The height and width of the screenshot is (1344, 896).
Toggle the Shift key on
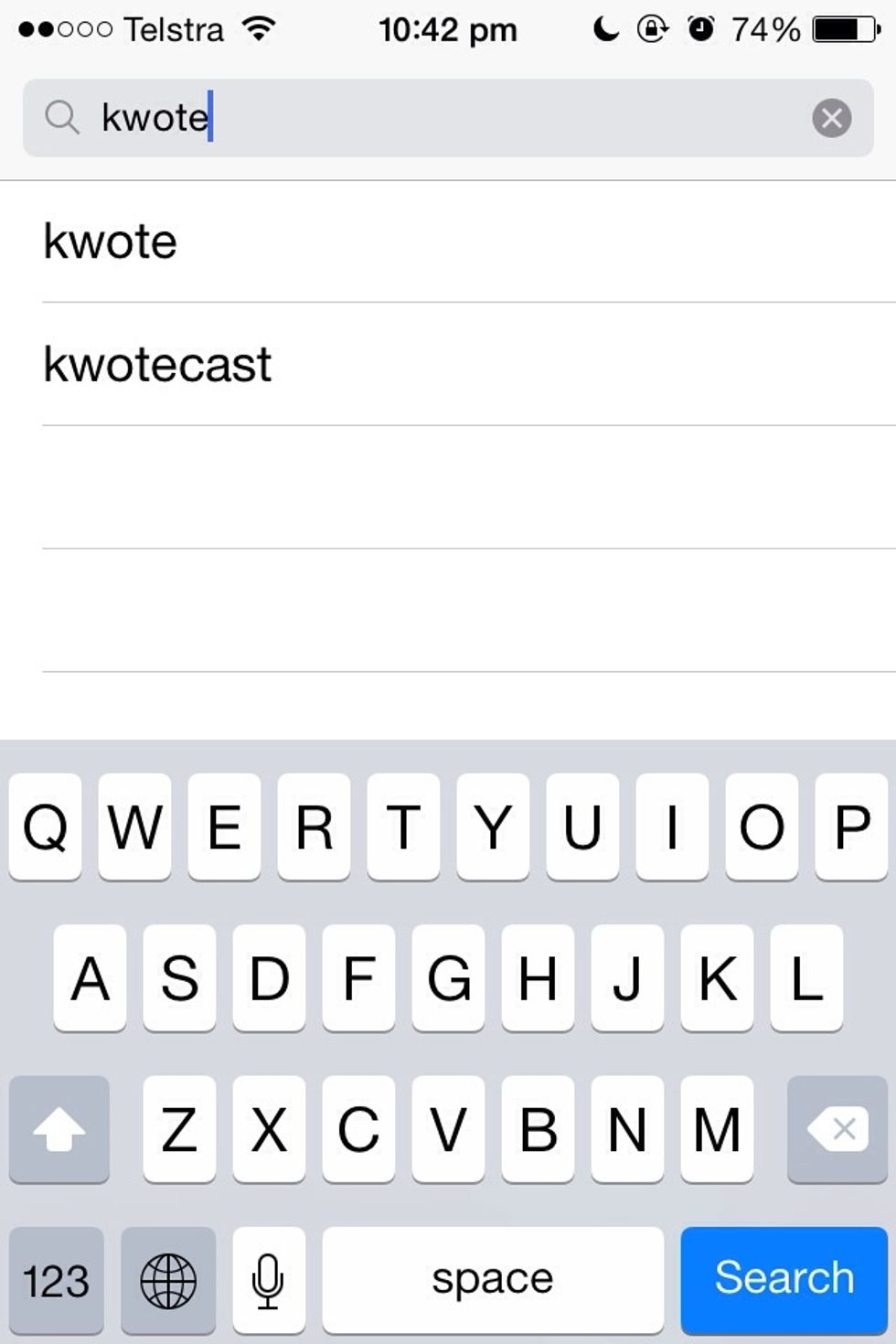pyautogui.click(x=59, y=1130)
